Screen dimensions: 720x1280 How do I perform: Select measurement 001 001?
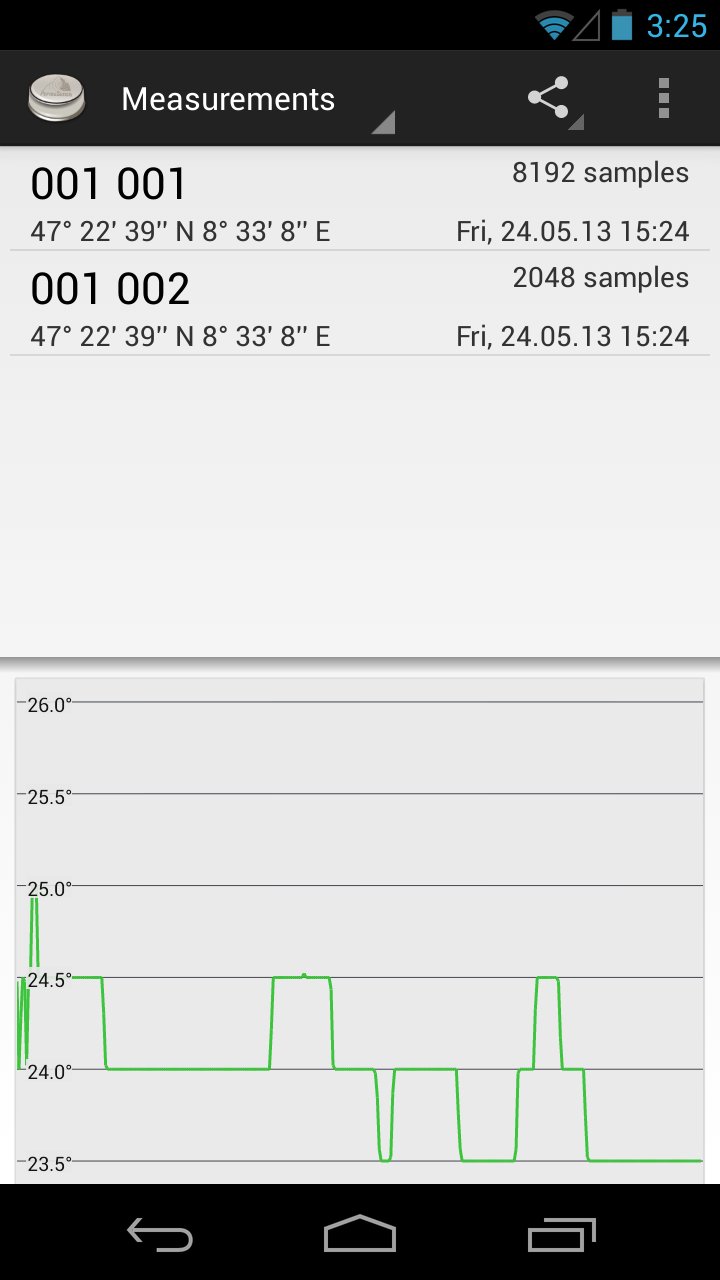[x=360, y=200]
